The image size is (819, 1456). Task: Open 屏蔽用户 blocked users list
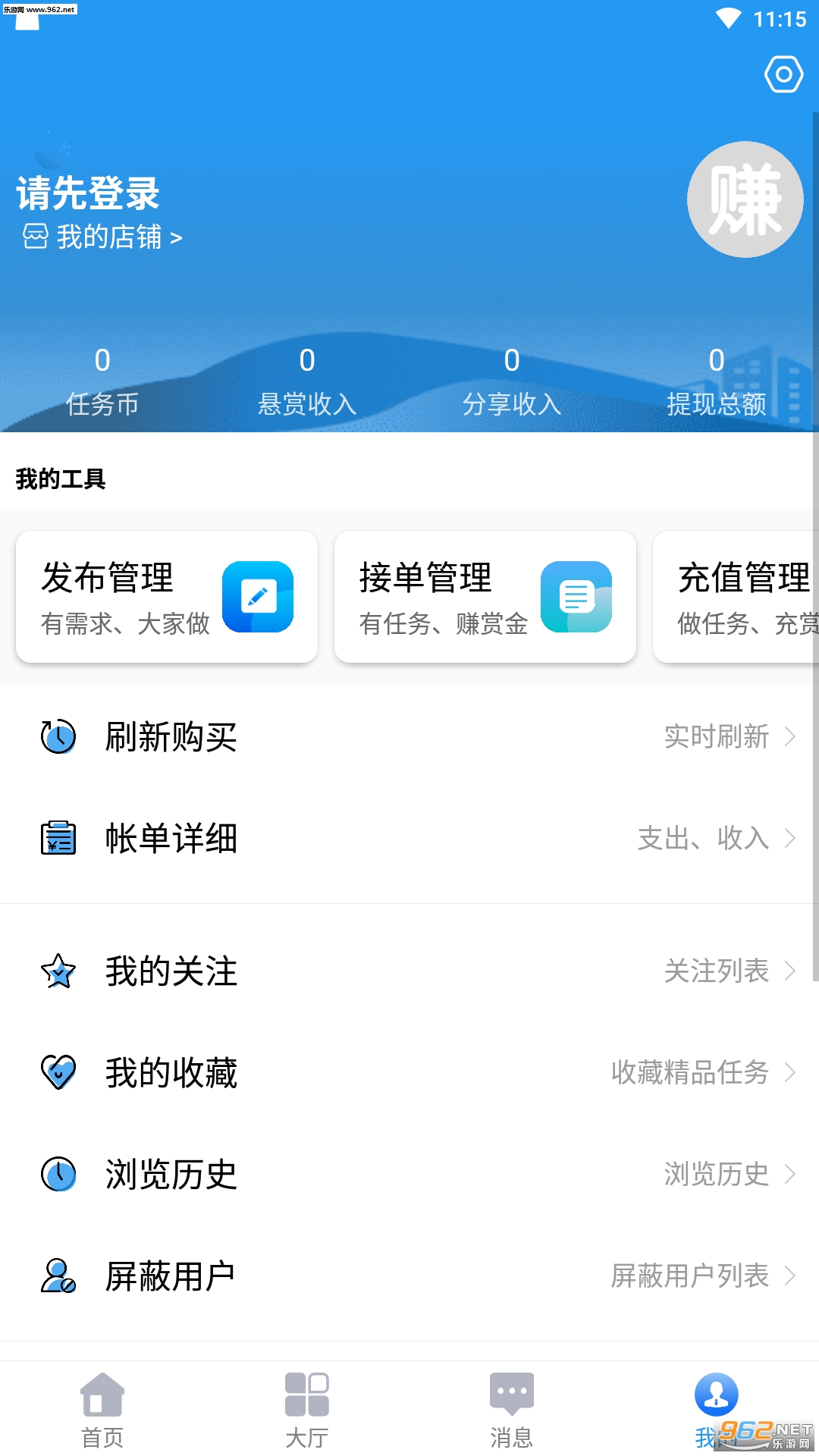point(409,1276)
